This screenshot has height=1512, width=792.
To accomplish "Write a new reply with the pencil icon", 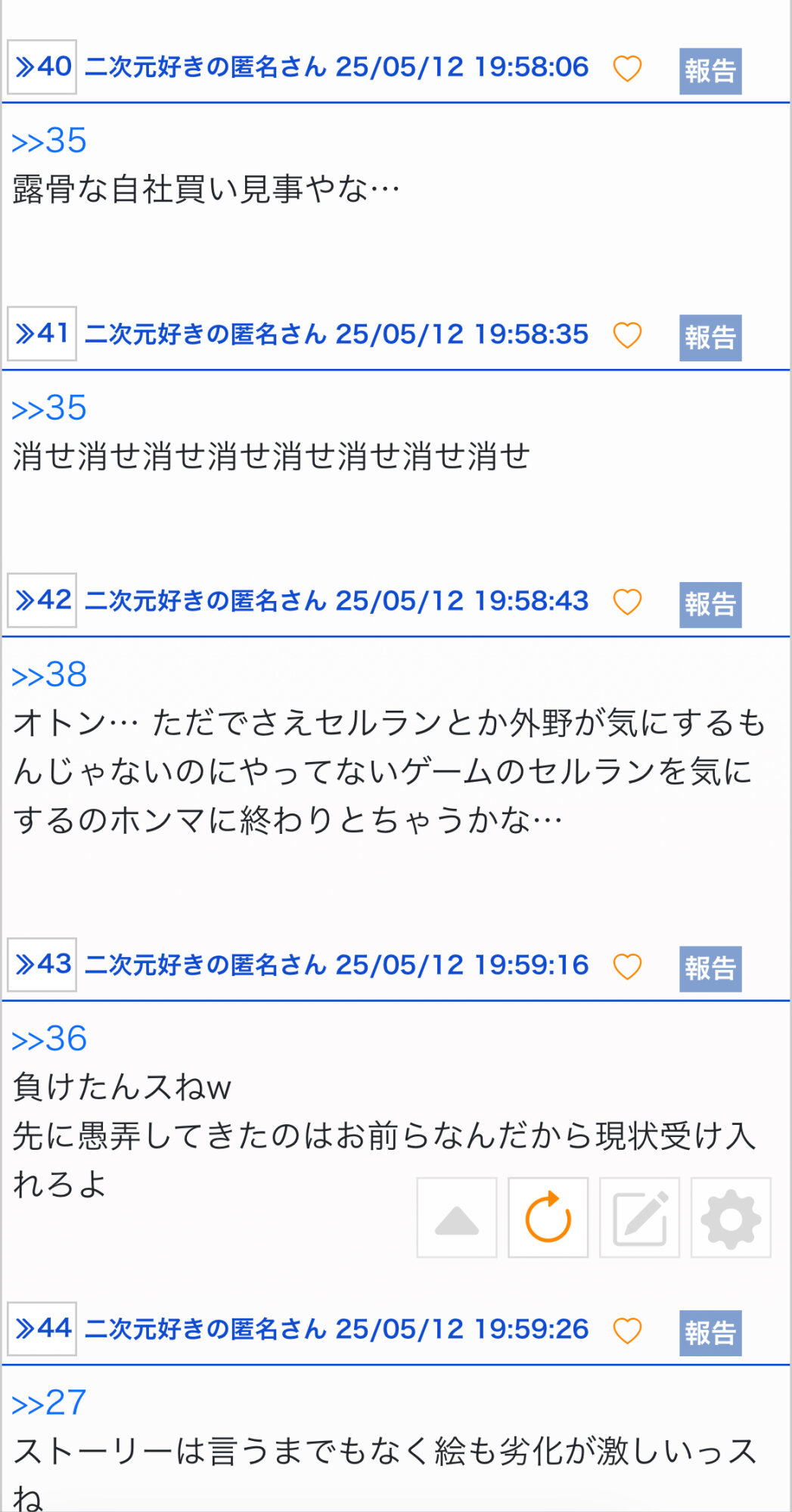I will coord(640,1218).
